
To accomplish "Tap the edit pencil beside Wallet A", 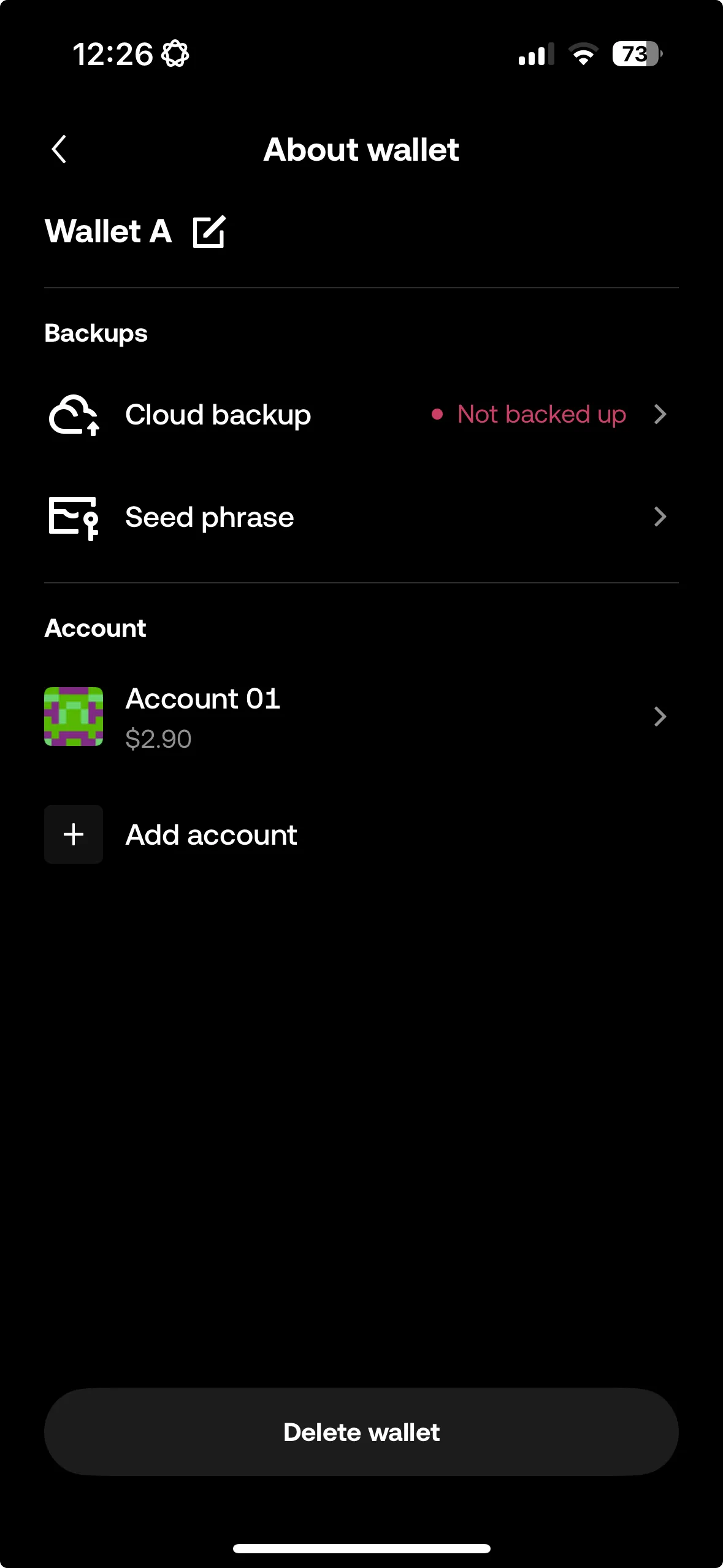I will coord(209,231).
